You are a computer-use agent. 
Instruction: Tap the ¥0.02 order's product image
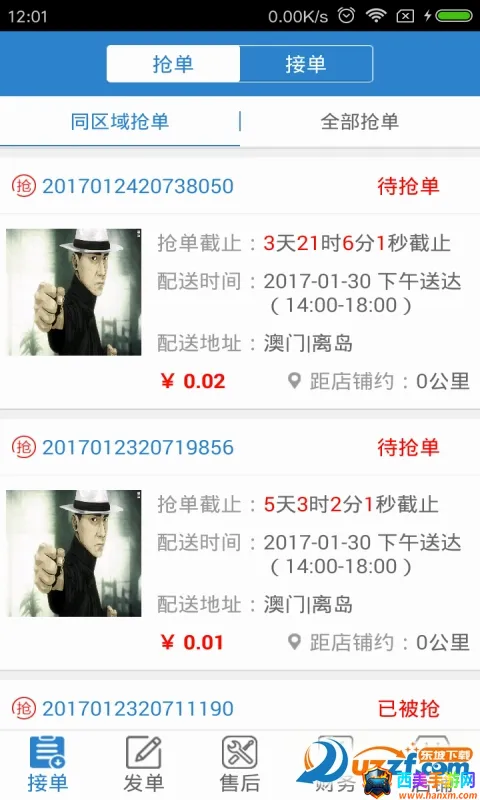[x=74, y=292]
